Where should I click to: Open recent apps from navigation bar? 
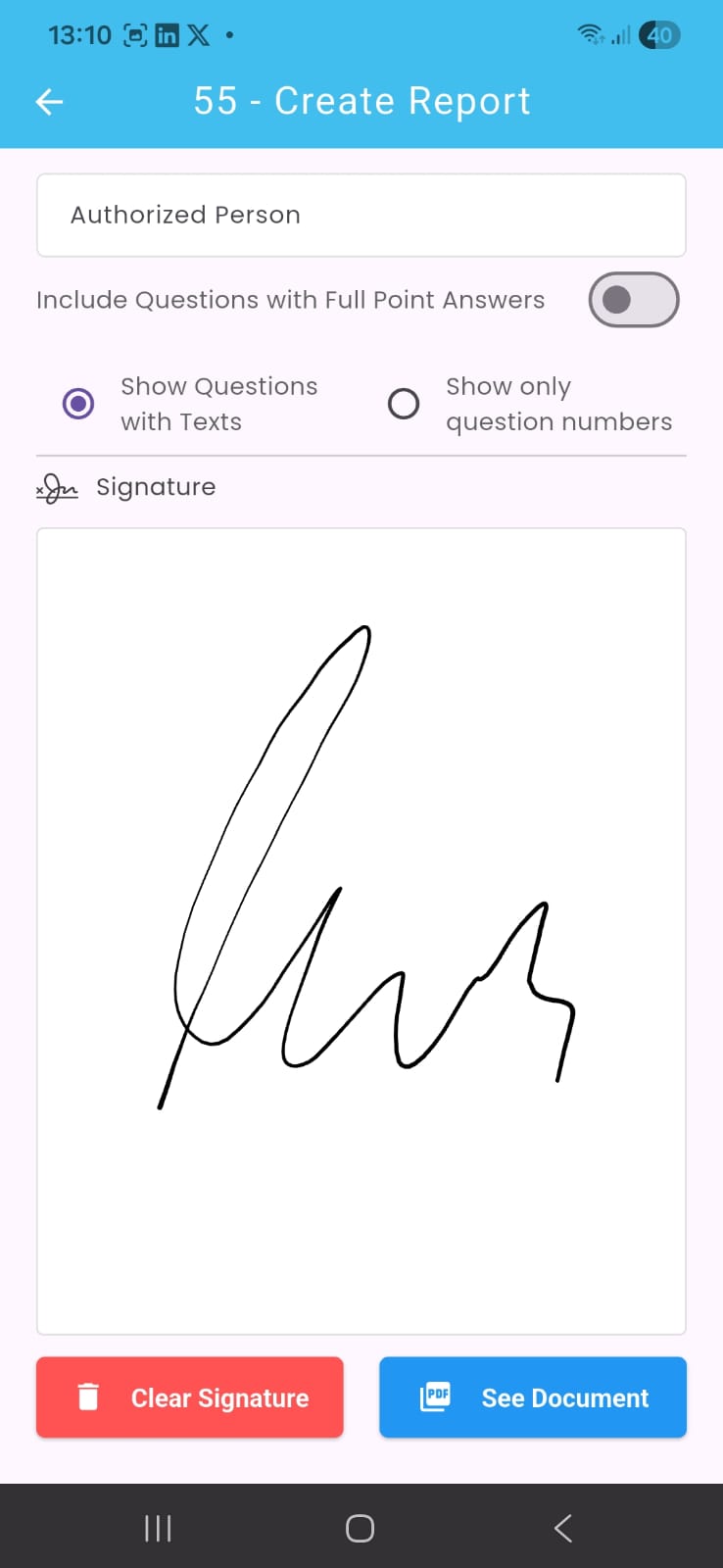158,1528
